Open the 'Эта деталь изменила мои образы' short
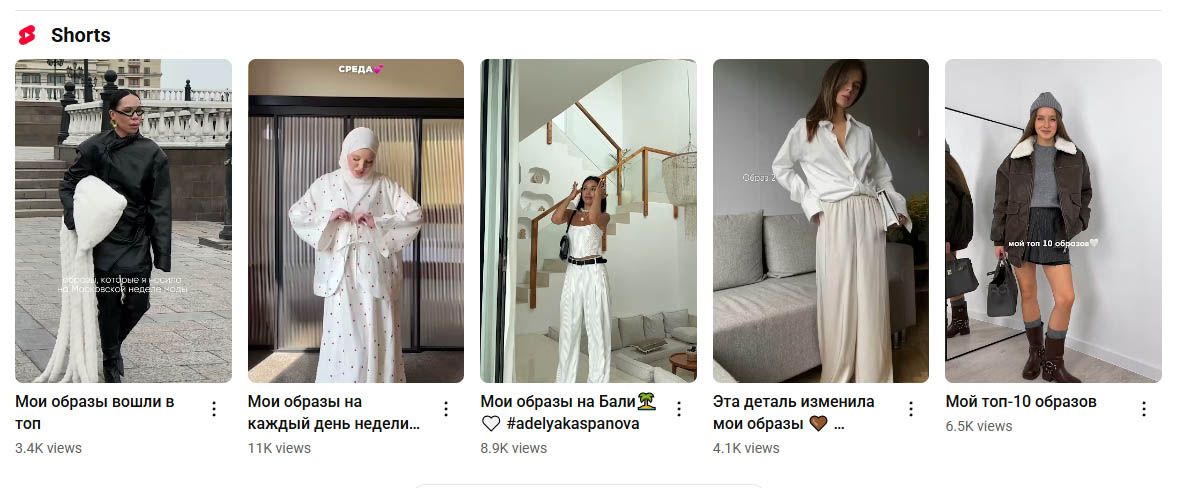This screenshot has height=488, width=1179. [x=820, y=220]
